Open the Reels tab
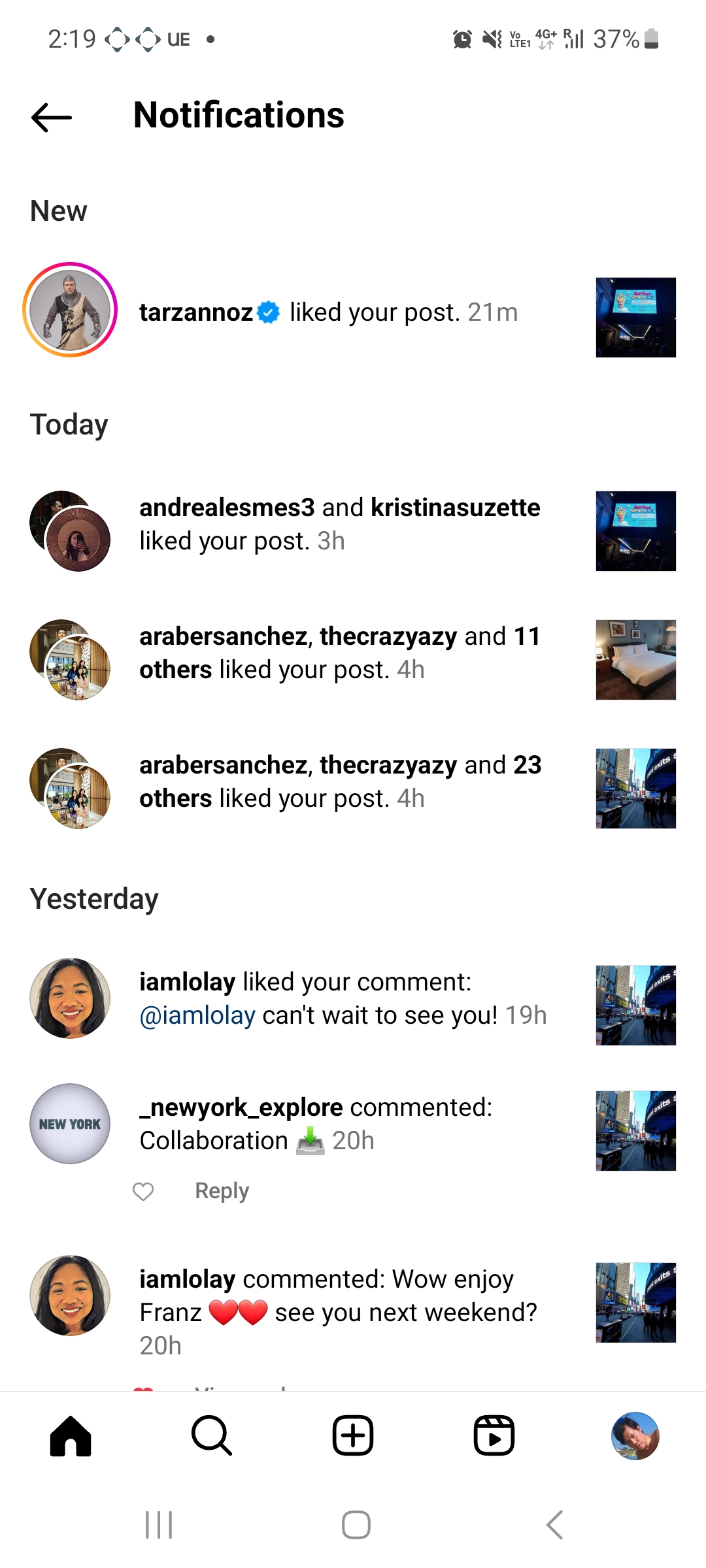This screenshot has height=1568, width=706. pyautogui.click(x=494, y=1436)
